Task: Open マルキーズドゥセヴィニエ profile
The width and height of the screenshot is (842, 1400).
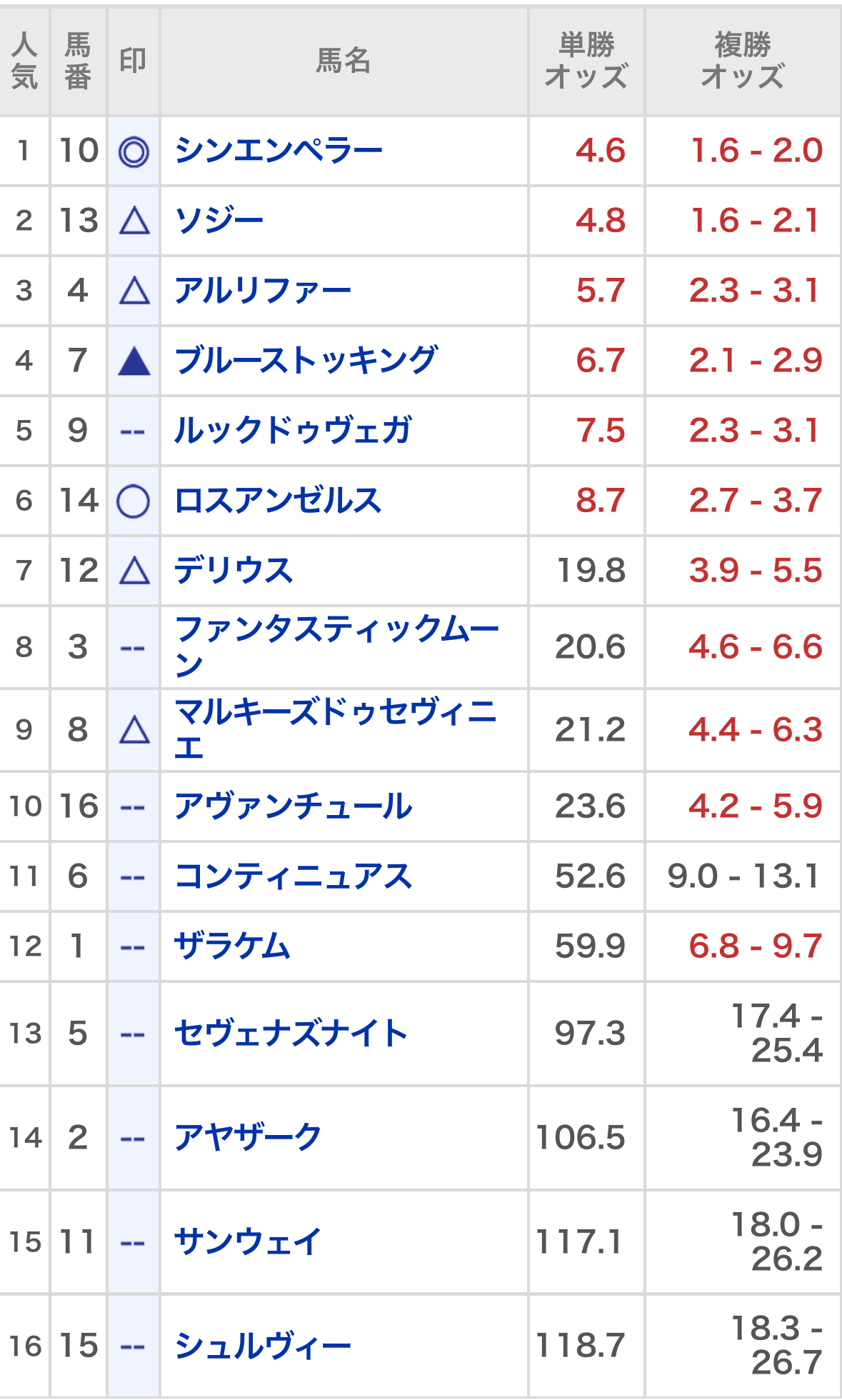Action: tap(335, 730)
